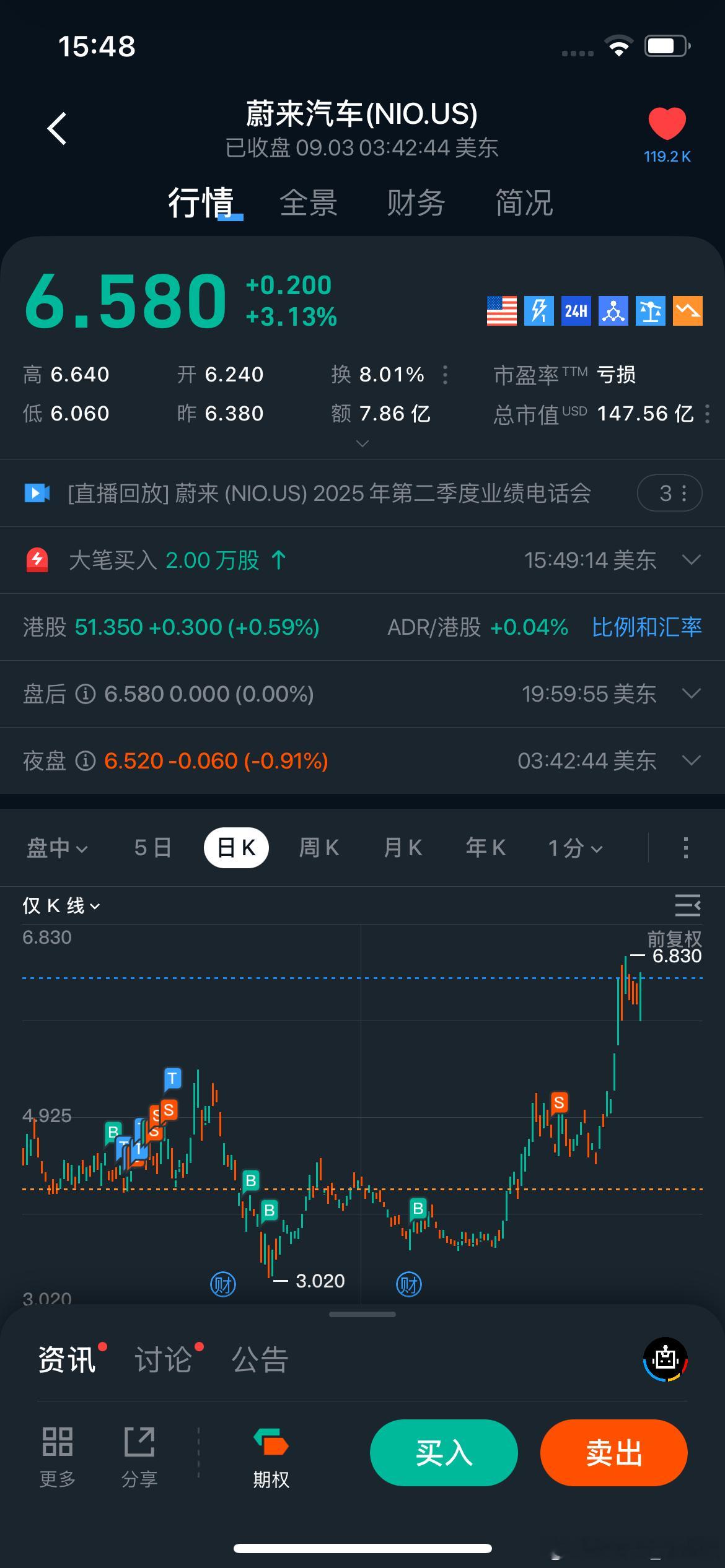Expand the 夜盘 overnight quote row
This screenshot has height=1568, width=725.
coord(691,760)
